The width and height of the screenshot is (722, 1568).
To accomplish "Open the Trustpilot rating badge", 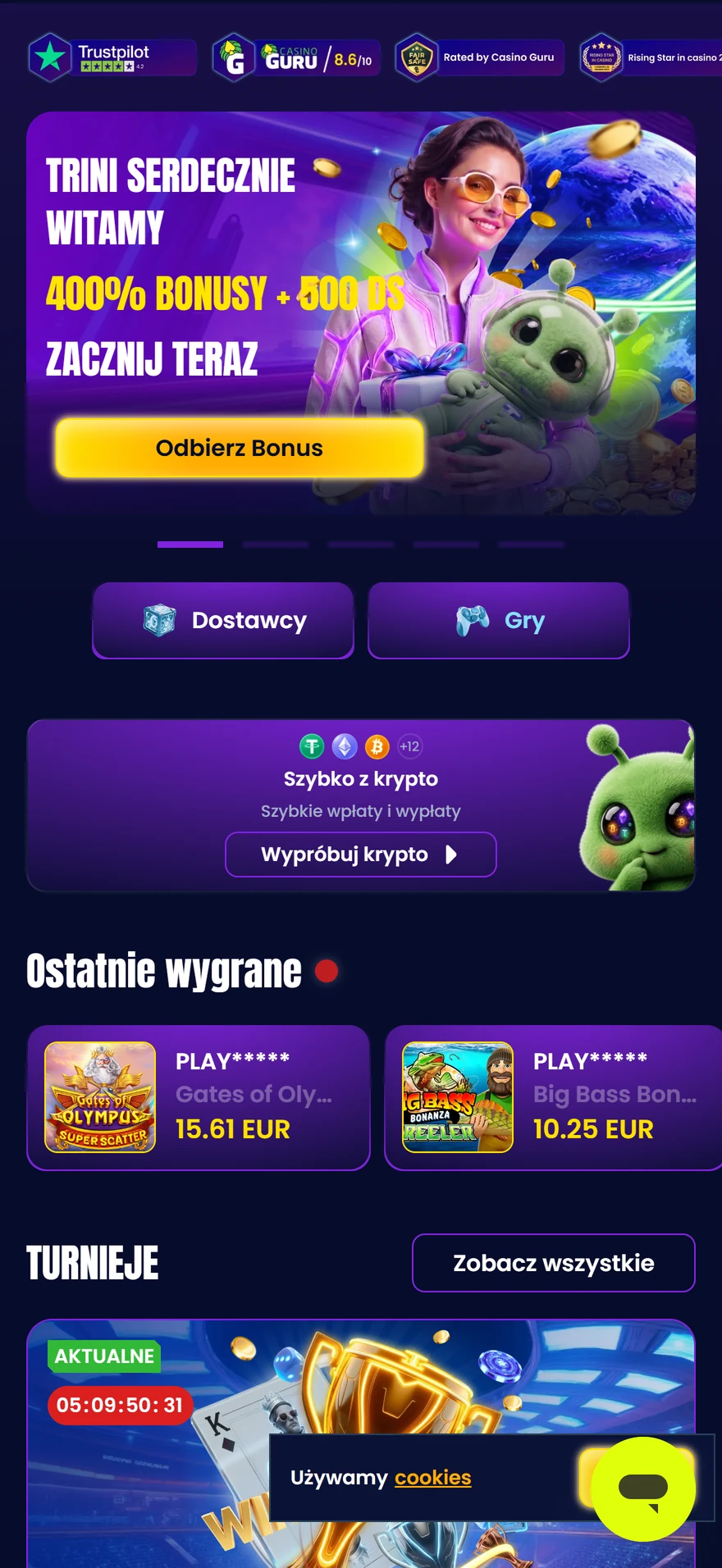I will (x=112, y=57).
